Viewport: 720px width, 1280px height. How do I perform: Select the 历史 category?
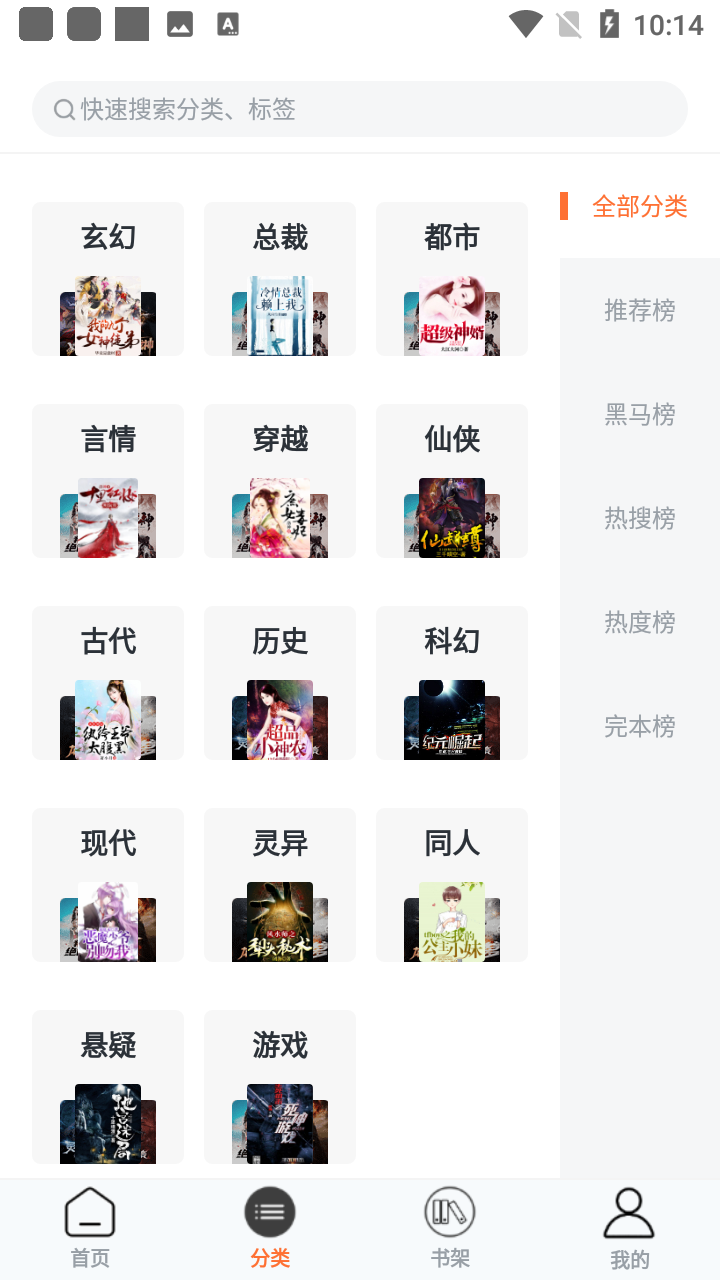click(280, 683)
